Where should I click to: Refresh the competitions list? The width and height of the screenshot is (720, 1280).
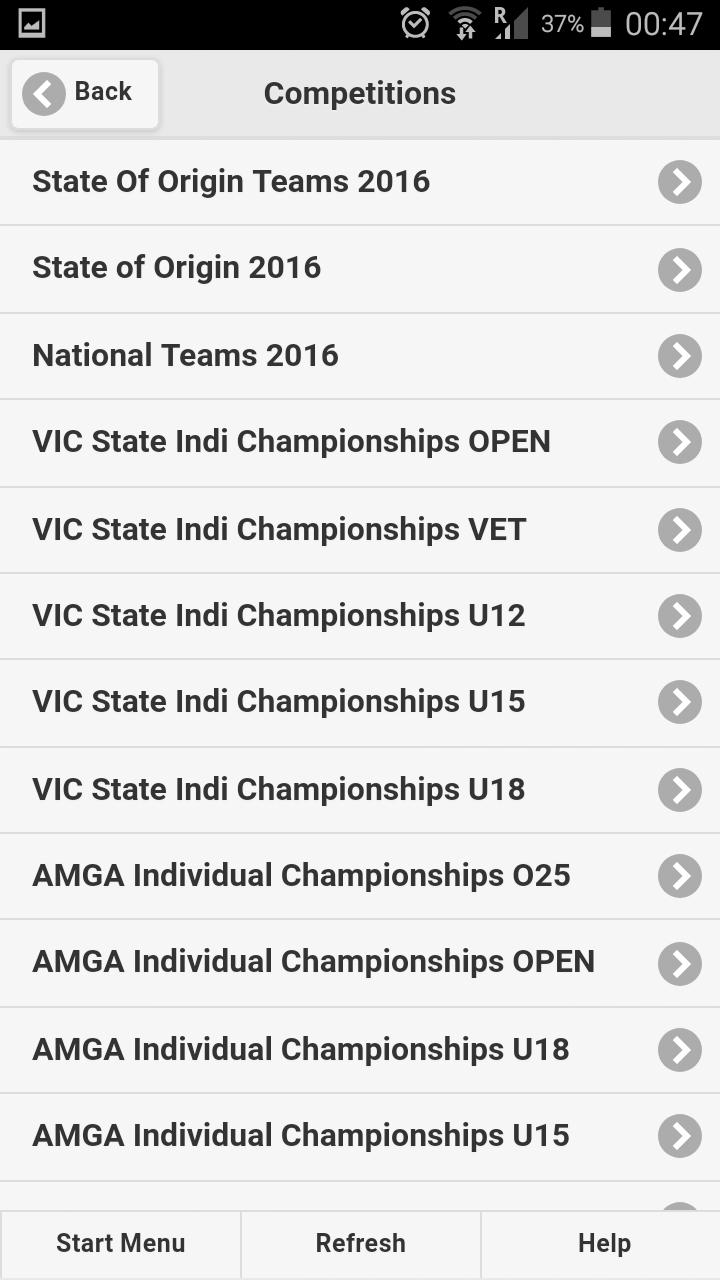[361, 1244]
